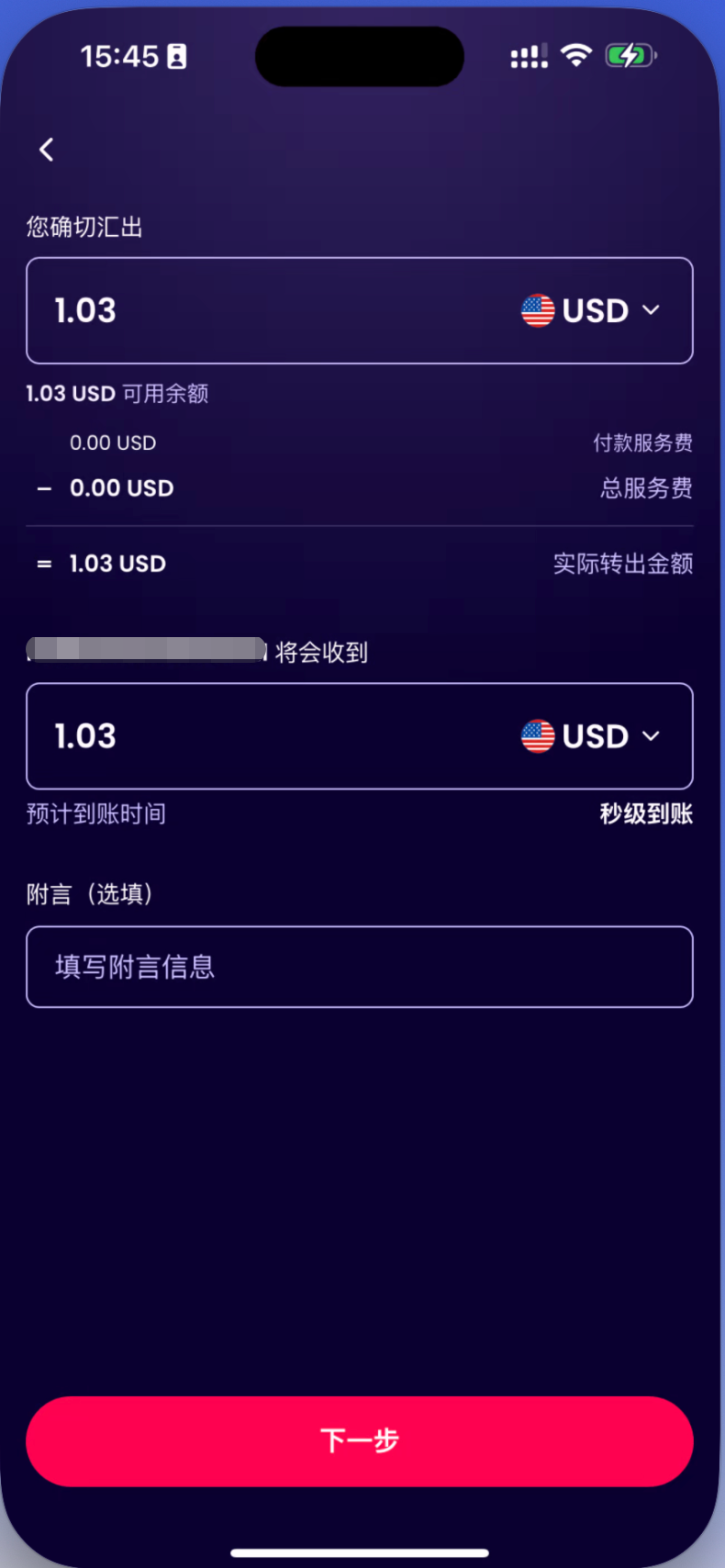Focus the 填写附言信息 message field

(x=359, y=967)
